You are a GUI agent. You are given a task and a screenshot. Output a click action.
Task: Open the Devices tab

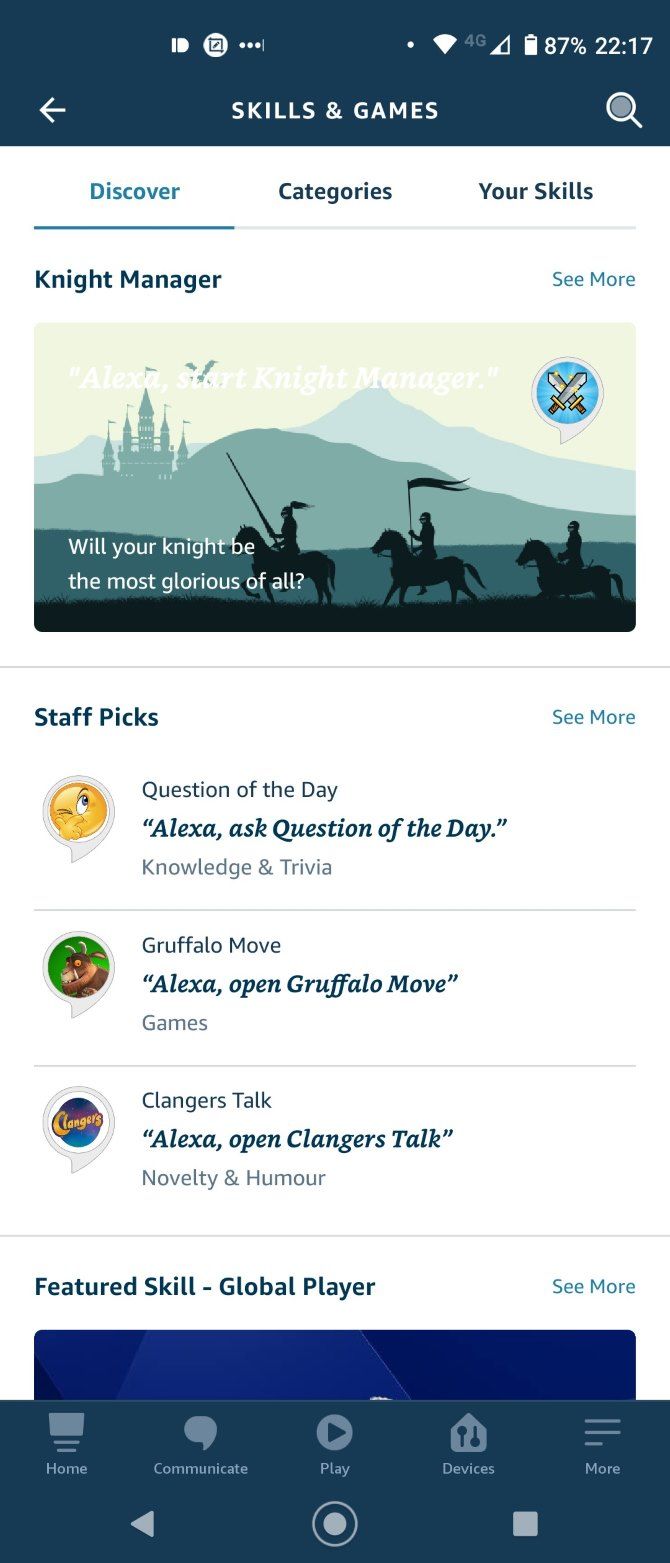pos(468,1445)
